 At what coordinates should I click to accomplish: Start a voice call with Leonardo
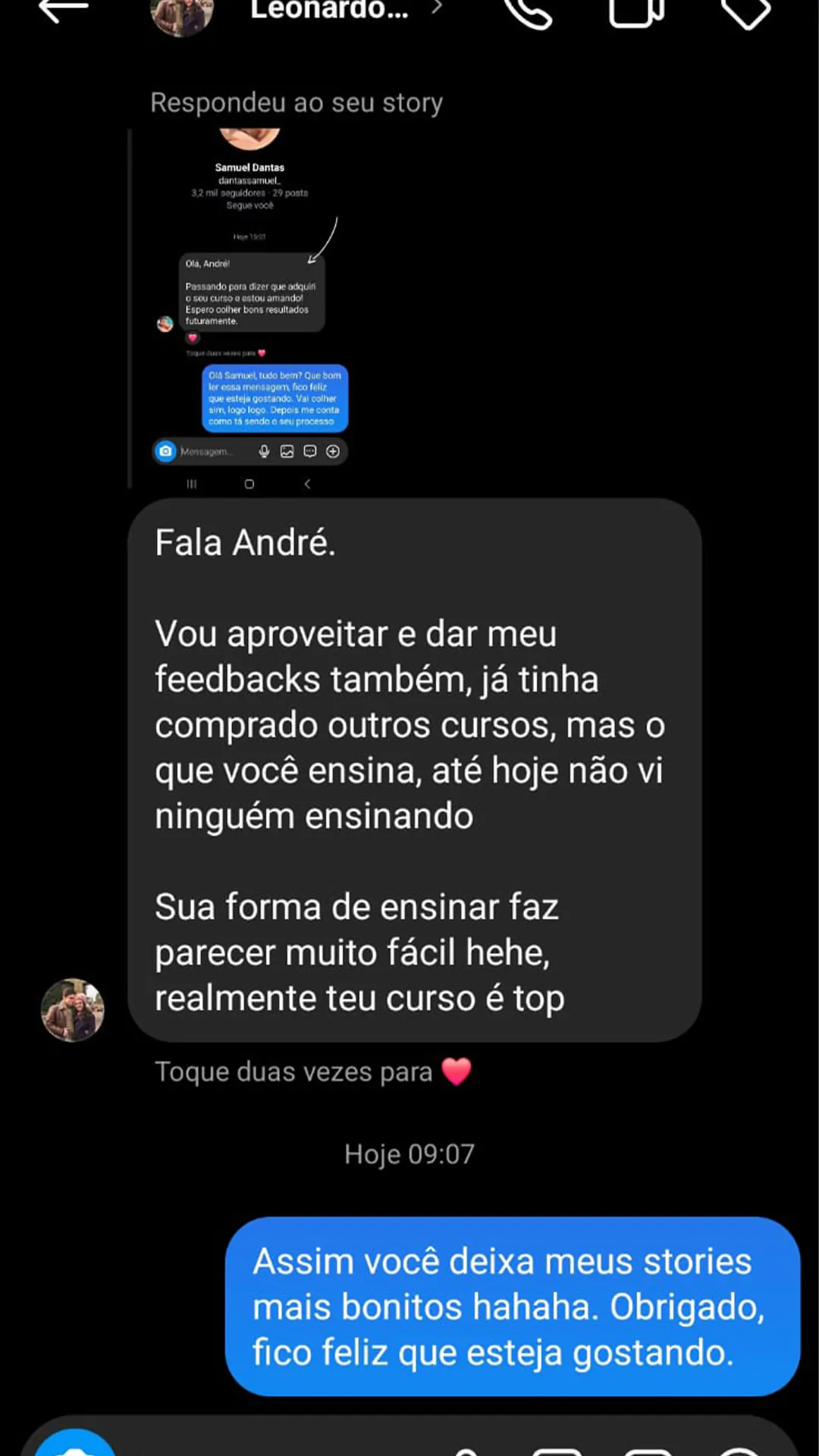click(528, 12)
